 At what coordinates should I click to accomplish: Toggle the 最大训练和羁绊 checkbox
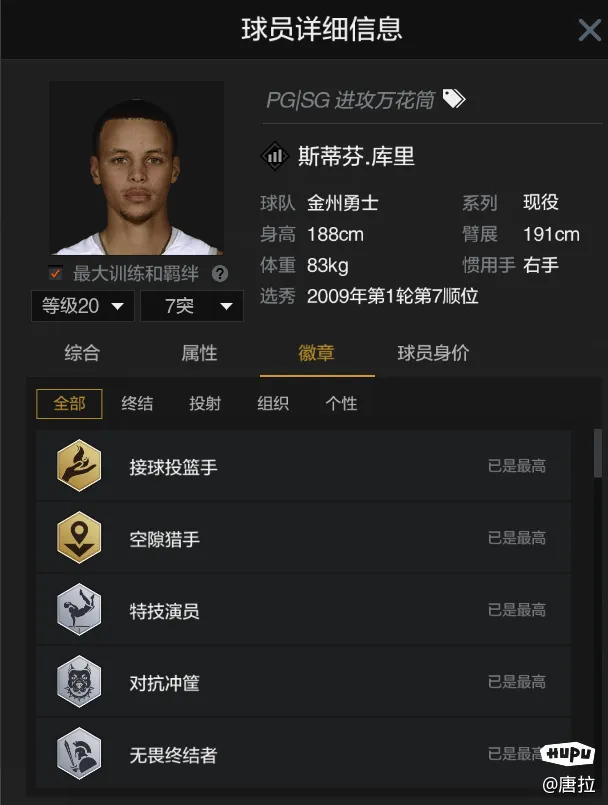click(x=56, y=273)
